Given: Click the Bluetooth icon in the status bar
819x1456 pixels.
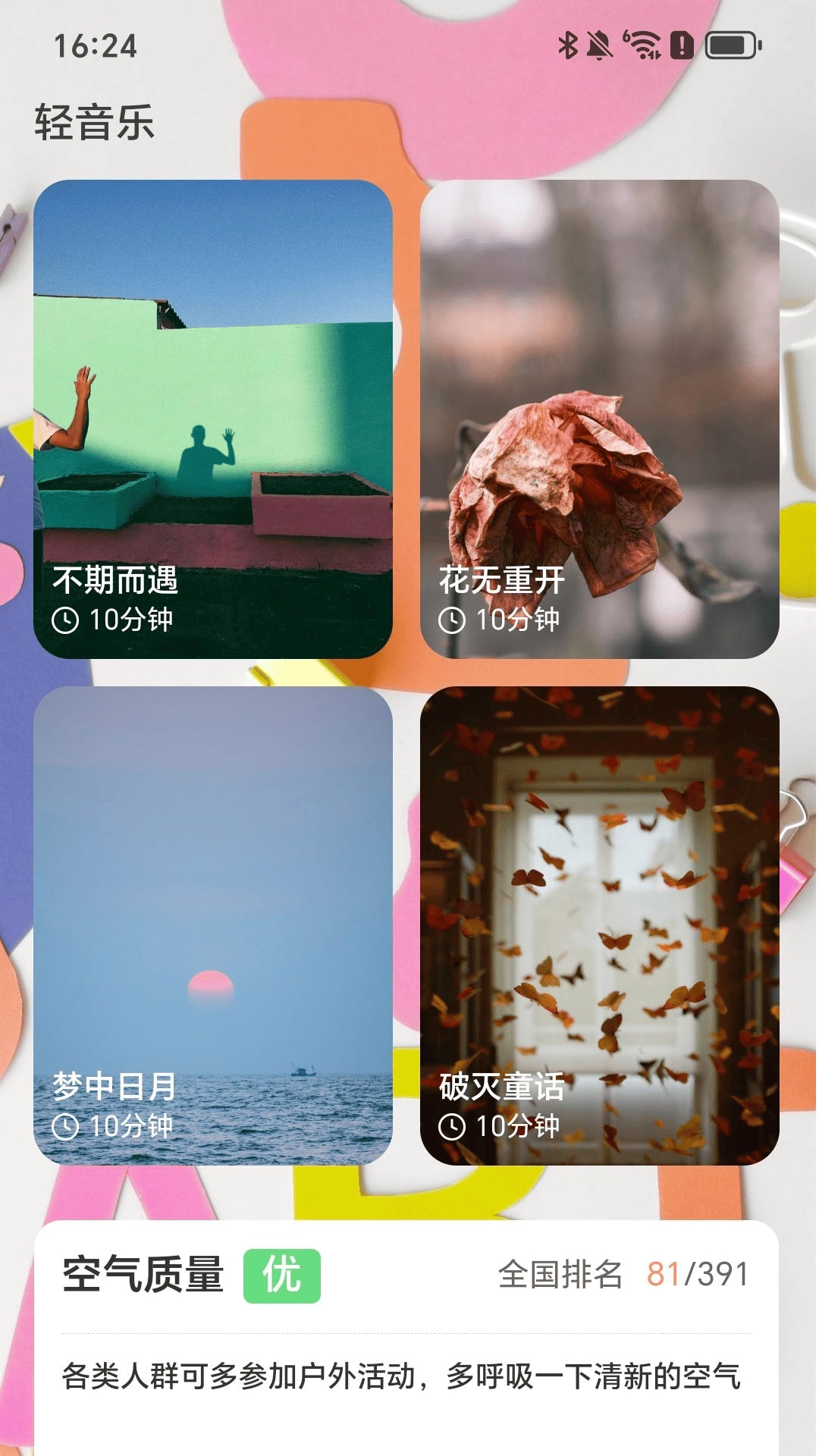Looking at the screenshot, I should [x=566, y=45].
